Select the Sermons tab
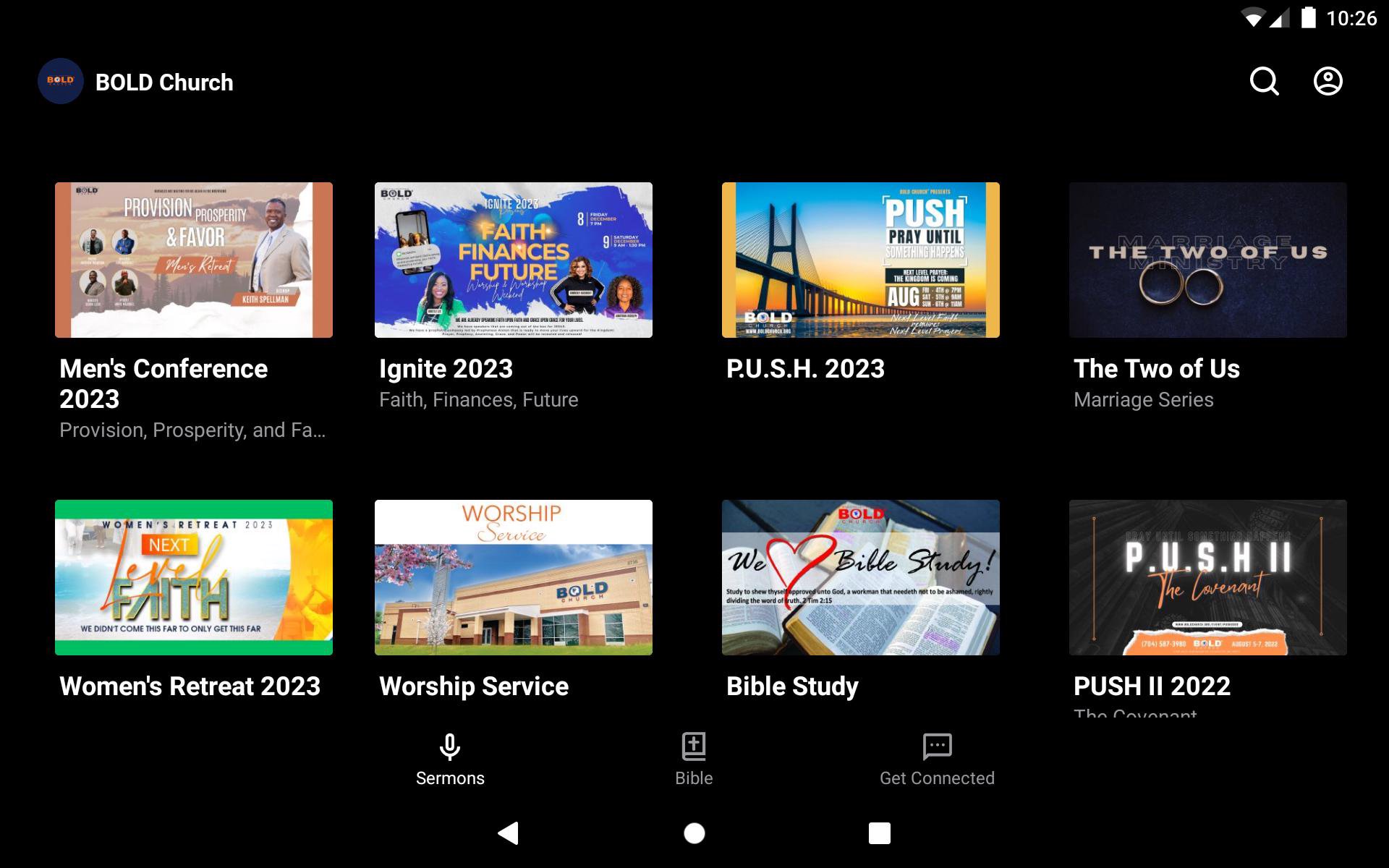This screenshot has width=1389, height=868. [x=450, y=759]
